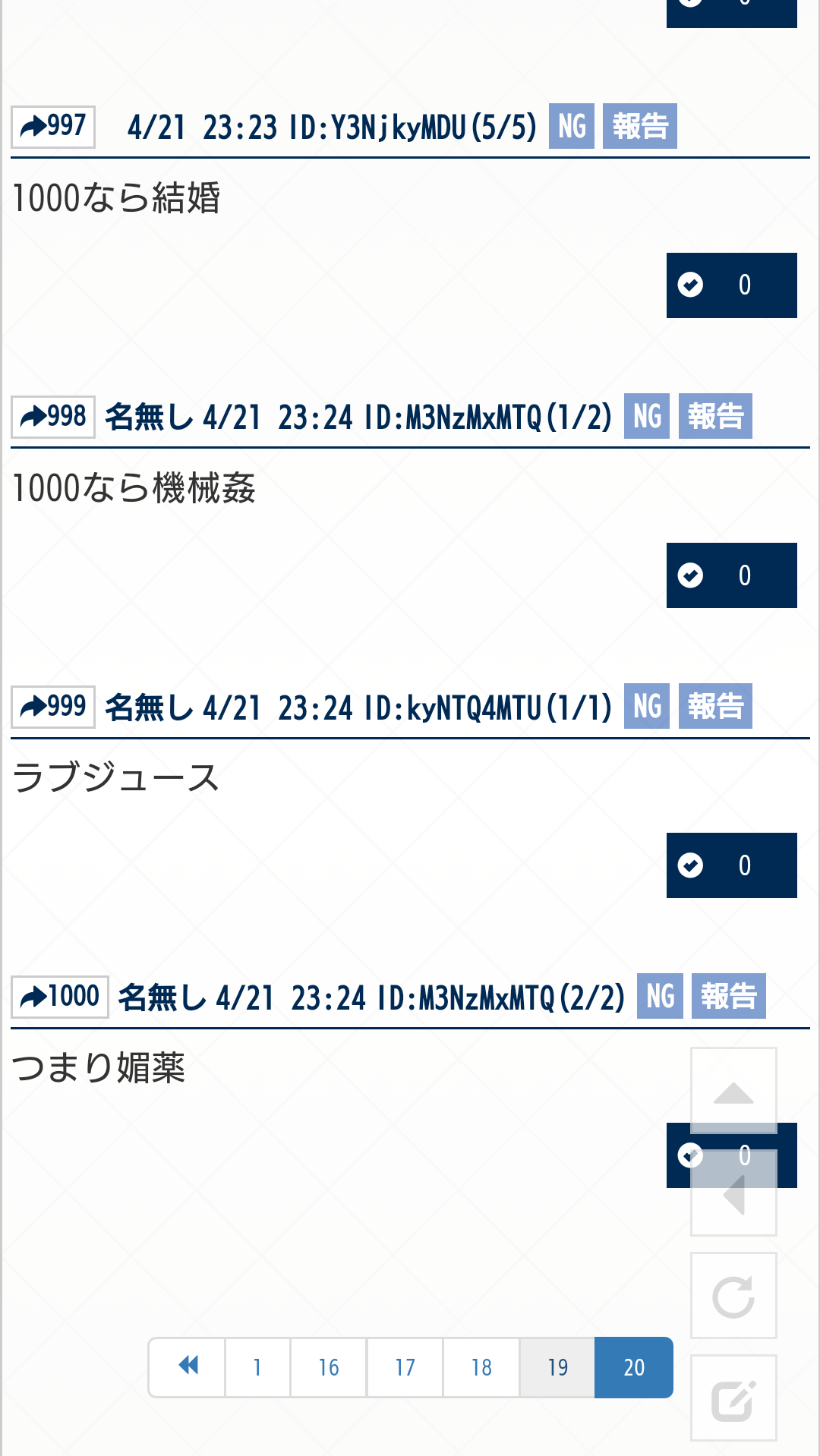Screen dimensions: 820x1456
Task: Reply to post 998
Action: click(53, 417)
